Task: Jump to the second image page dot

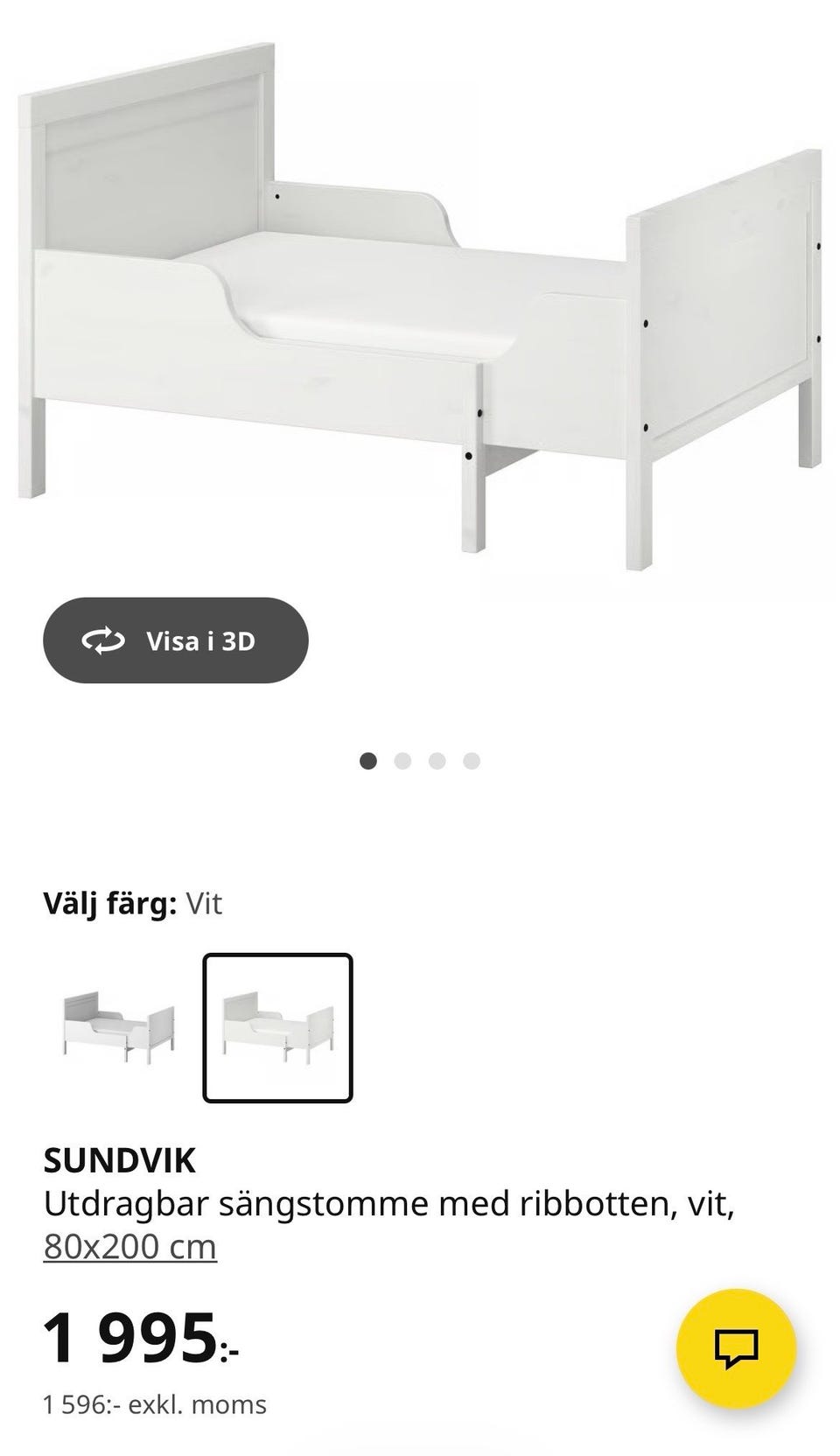Action: tap(402, 760)
